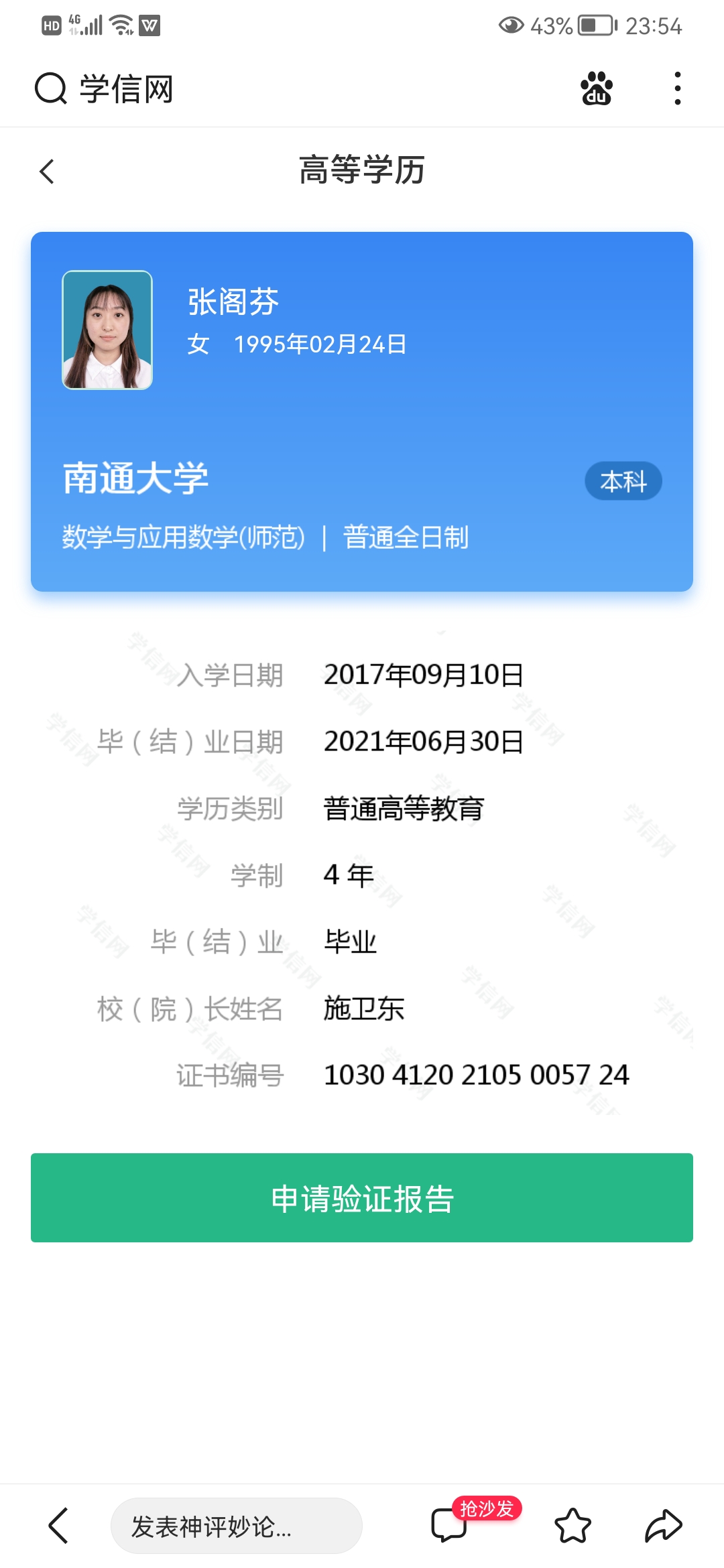Open comments via the 抢沙发 icon

[449, 1525]
